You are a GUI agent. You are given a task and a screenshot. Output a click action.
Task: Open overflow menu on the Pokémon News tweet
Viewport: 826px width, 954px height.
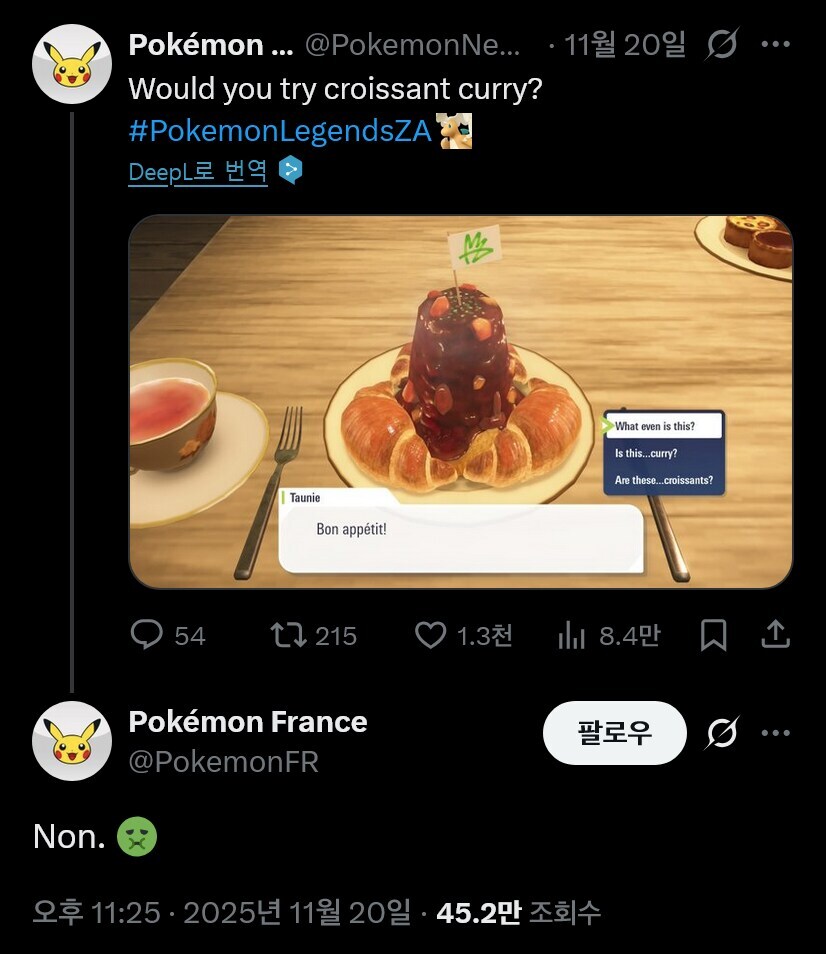(775, 45)
